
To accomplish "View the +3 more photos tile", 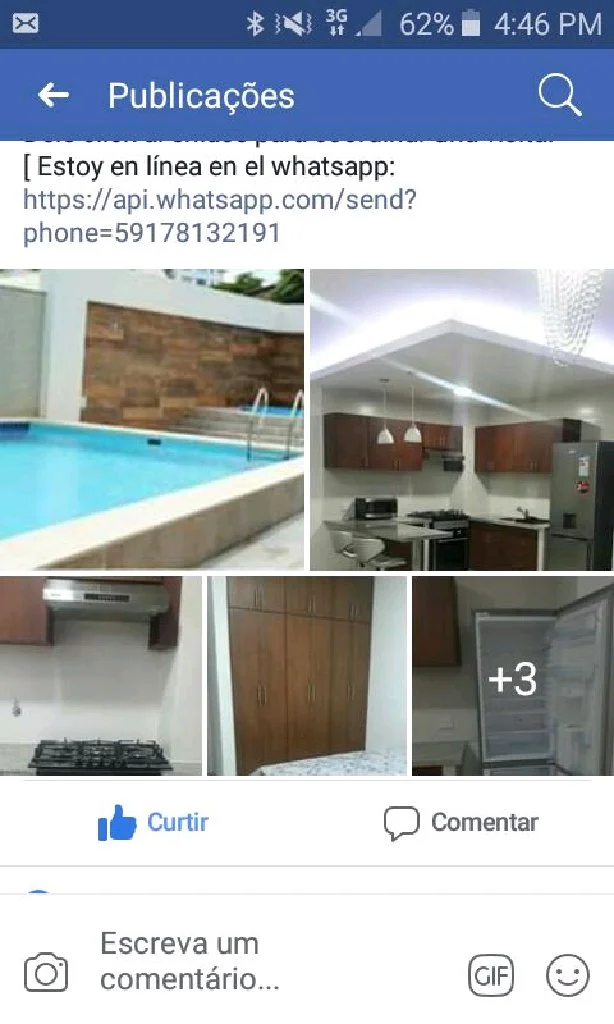I will 512,677.
